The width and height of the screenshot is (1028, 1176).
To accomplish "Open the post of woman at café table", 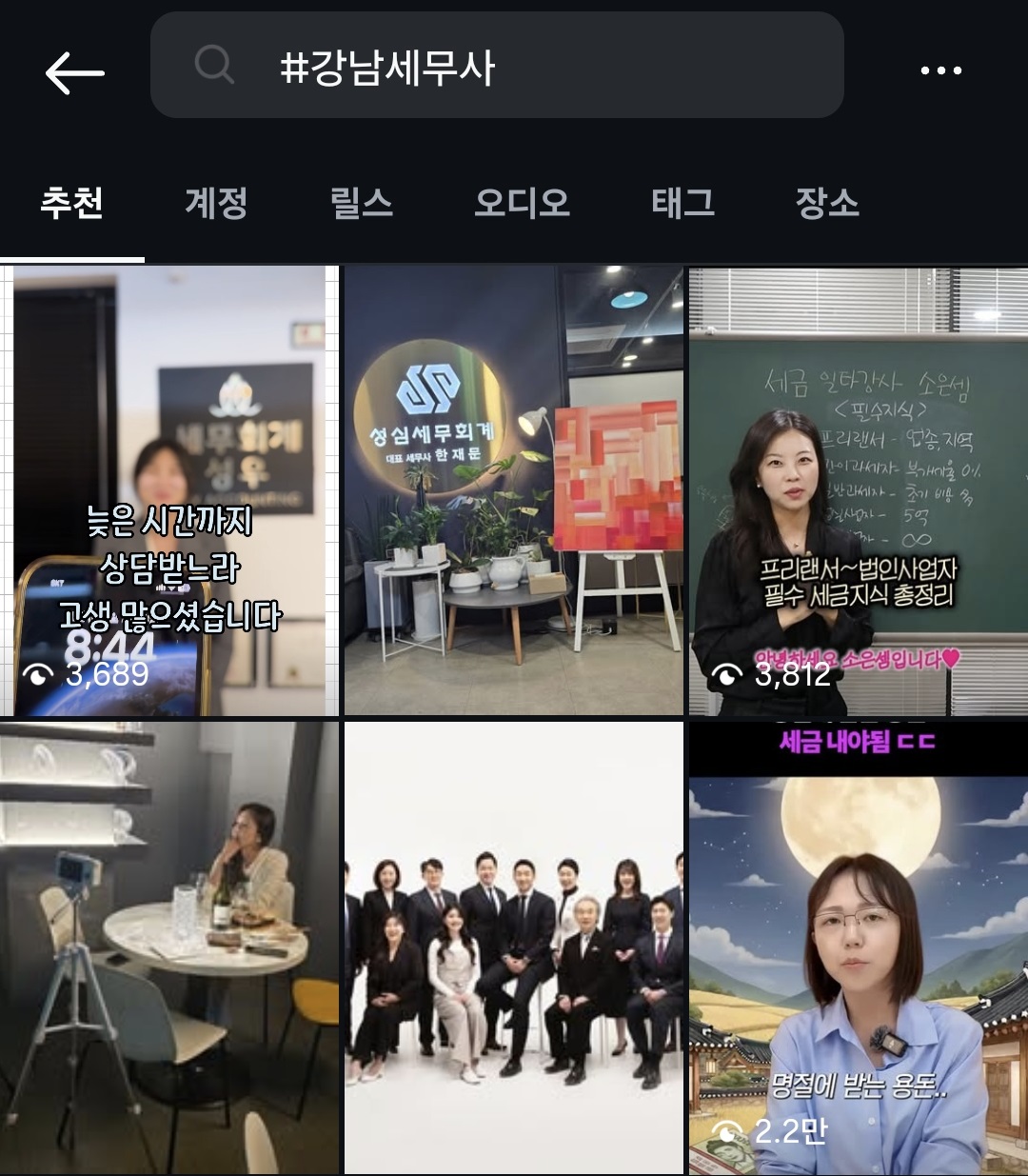I will [x=169, y=947].
